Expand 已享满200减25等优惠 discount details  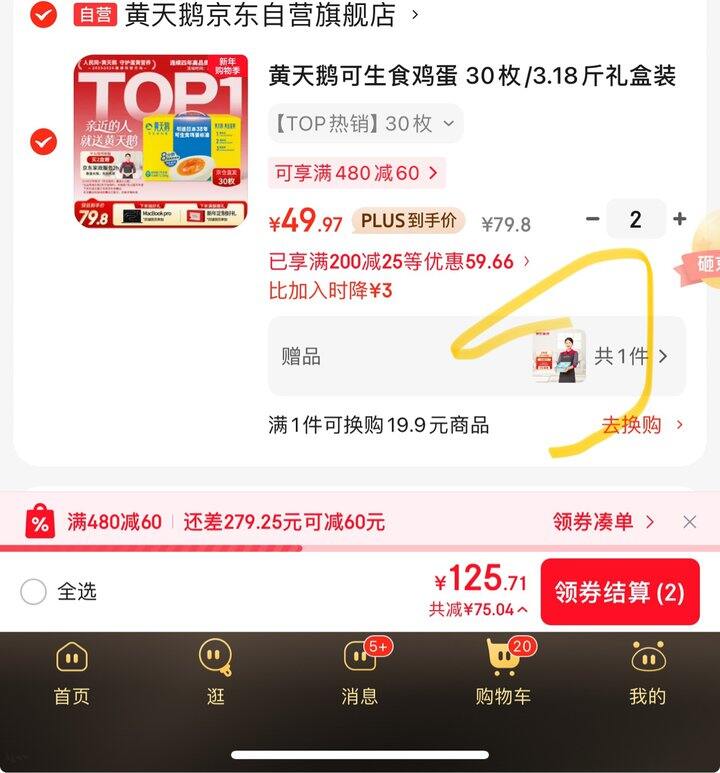click(400, 262)
